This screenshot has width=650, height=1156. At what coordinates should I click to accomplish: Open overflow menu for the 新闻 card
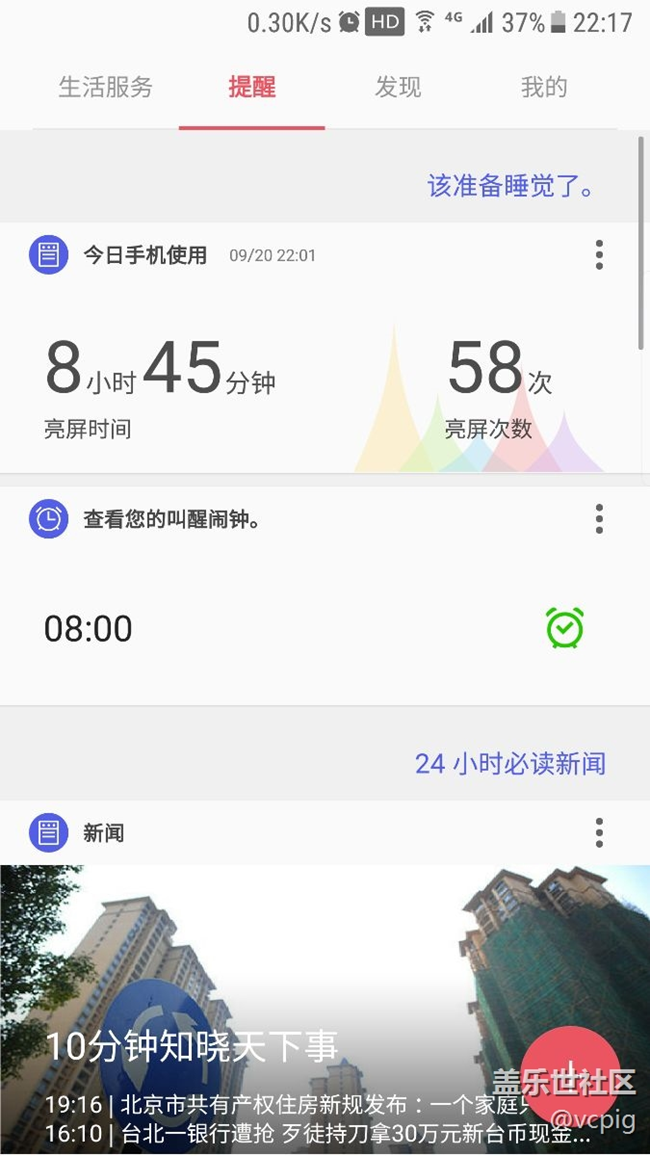[599, 832]
